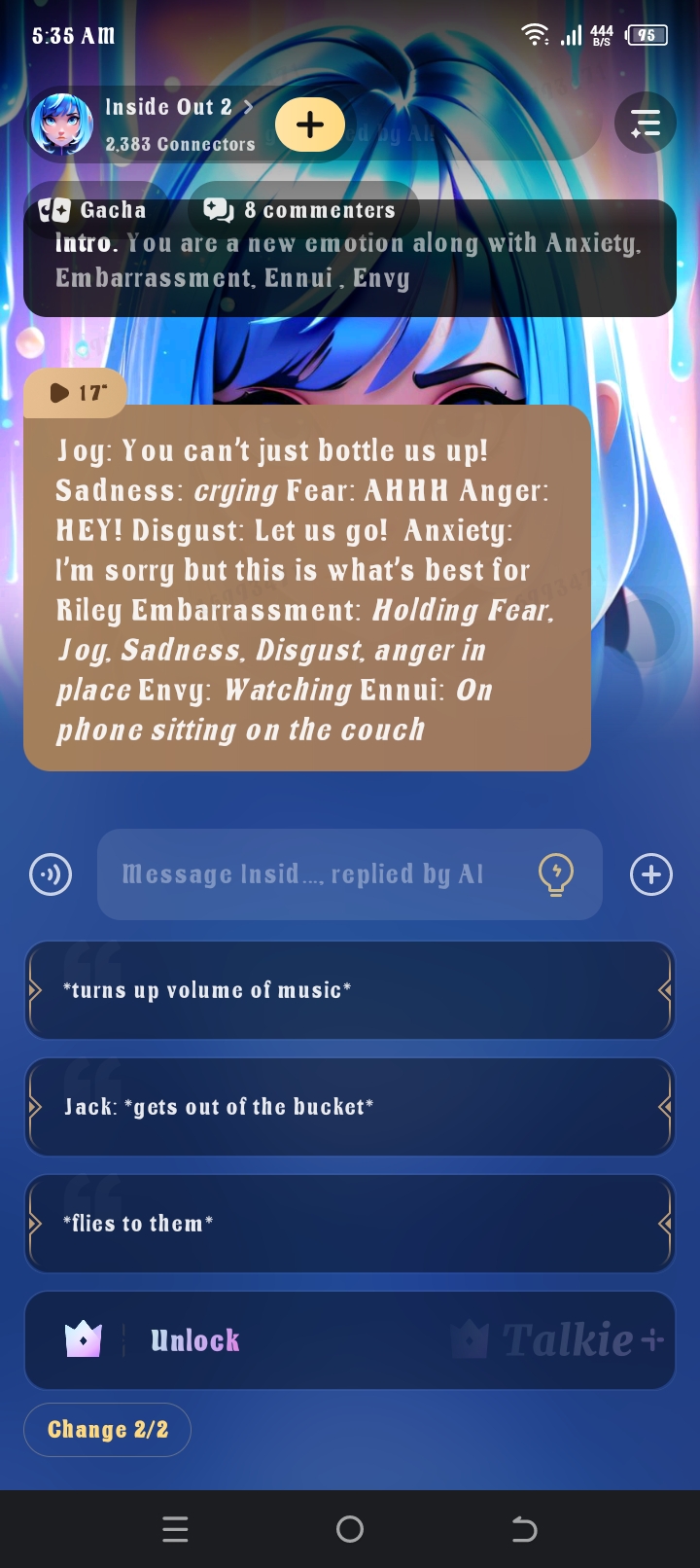700x1568 pixels.
Task: Select reply "turns up volume of music"
Action: (x=350, y=990)
